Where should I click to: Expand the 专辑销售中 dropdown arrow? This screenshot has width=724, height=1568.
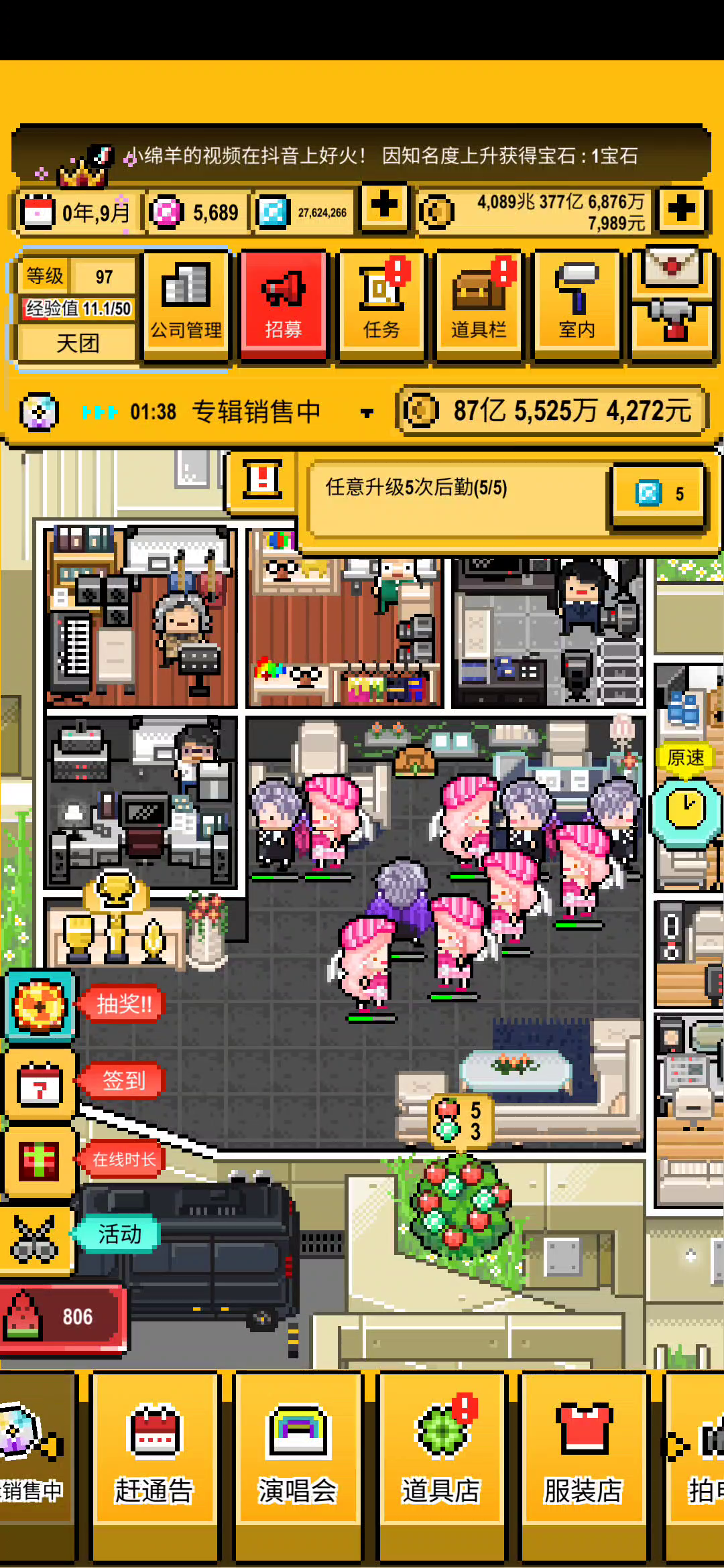367,413
